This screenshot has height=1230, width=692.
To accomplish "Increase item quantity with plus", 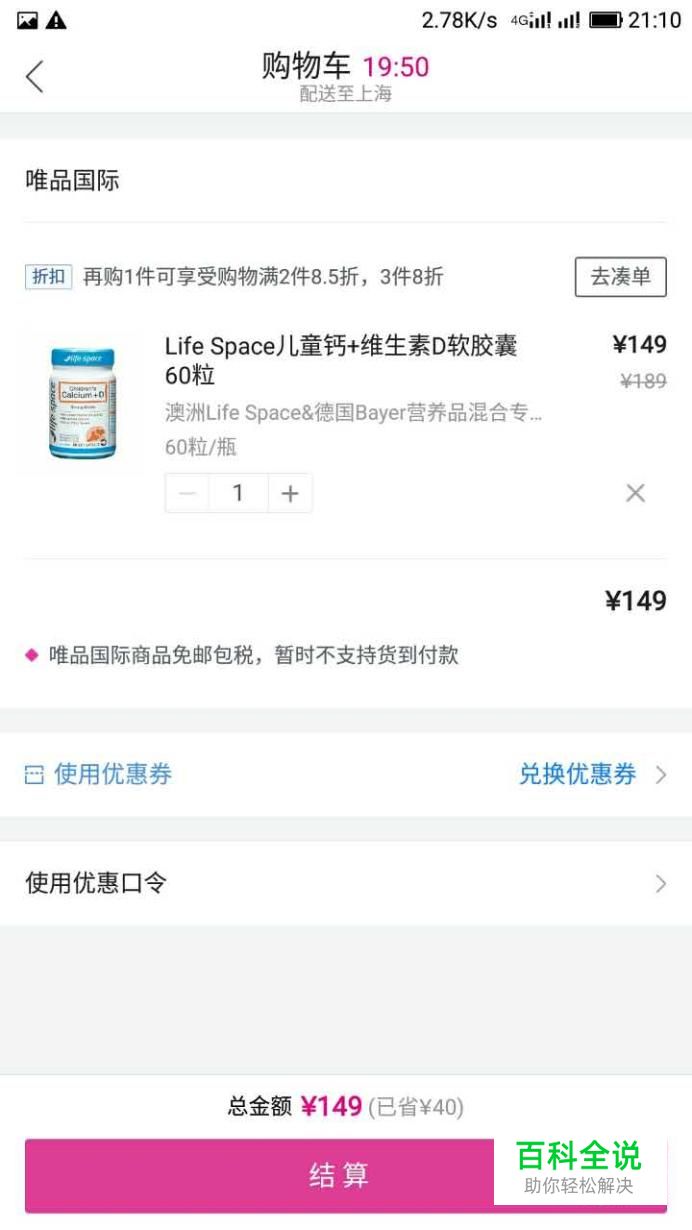I will pos(290,493).
